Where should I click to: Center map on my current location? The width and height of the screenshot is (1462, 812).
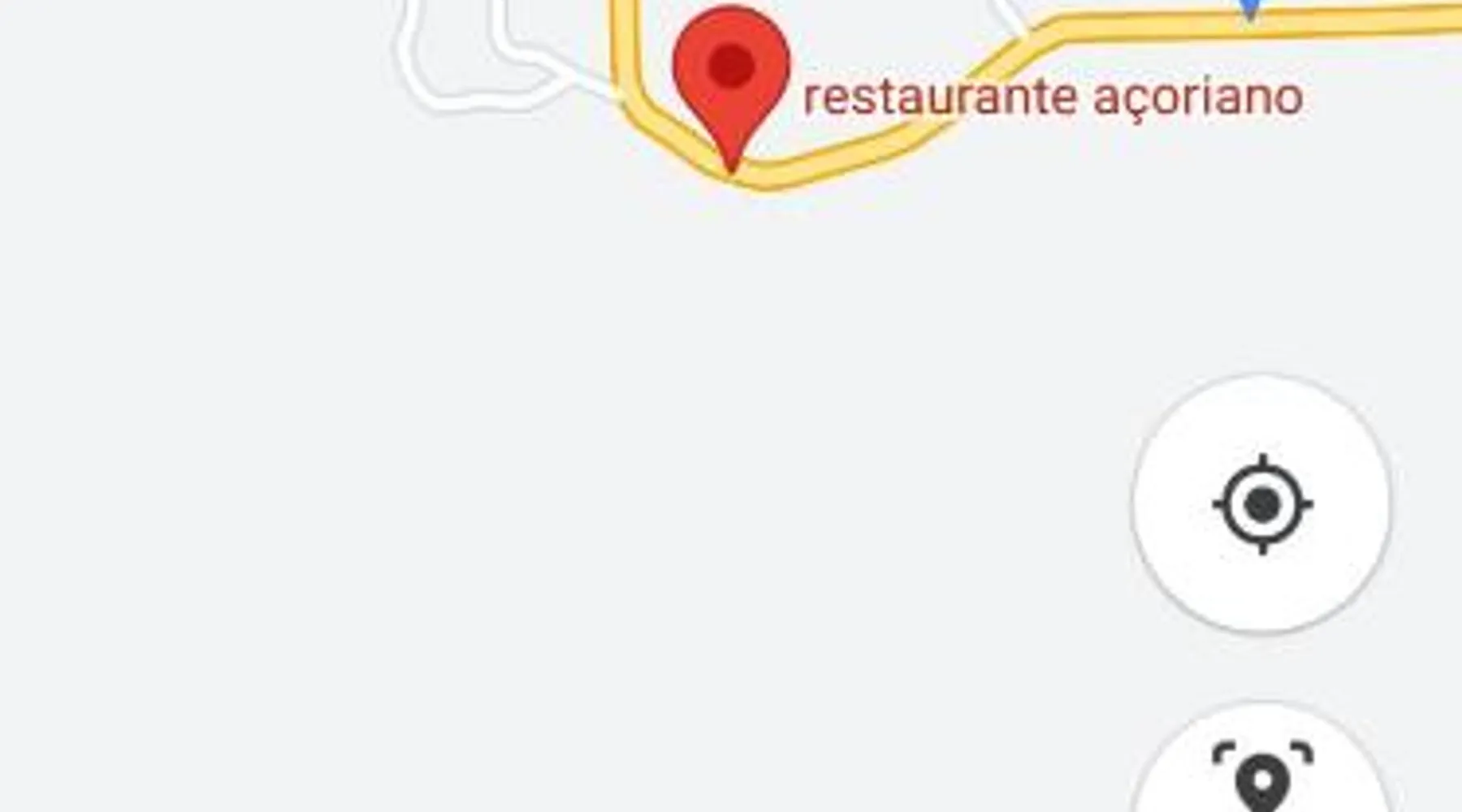coord(1261,504)
